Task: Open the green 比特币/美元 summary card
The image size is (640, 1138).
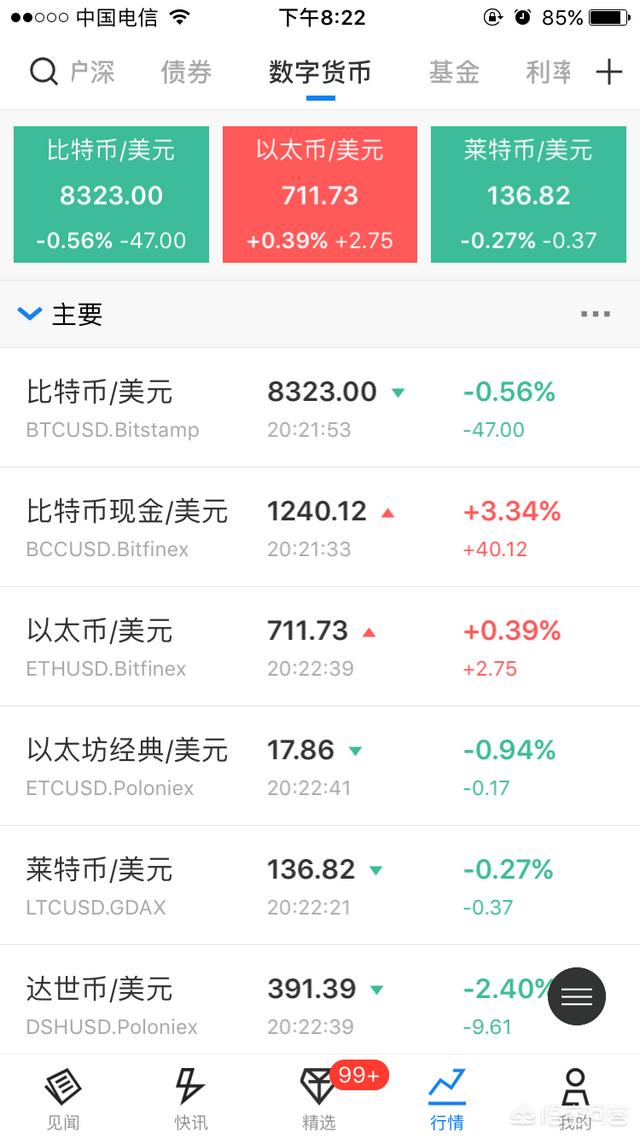Action: pyautogui.click(x=111, y=195)
